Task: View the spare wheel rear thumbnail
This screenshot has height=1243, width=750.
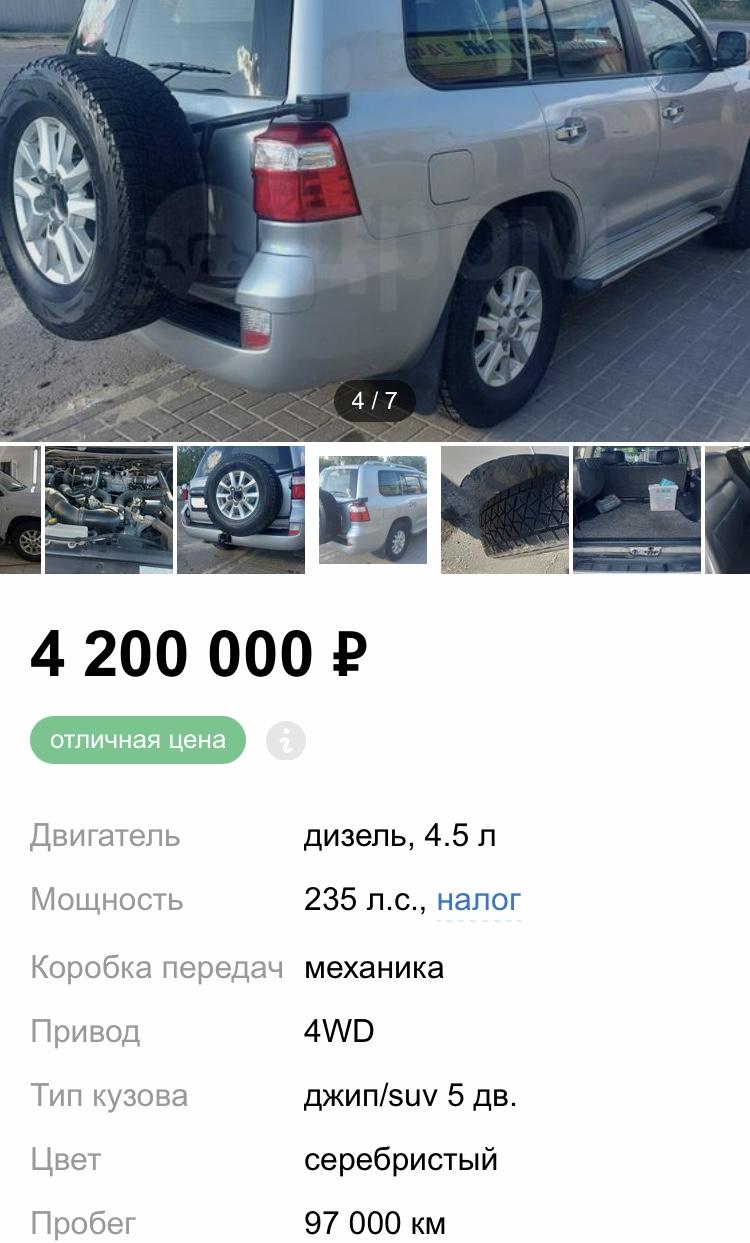Action: click(241, 510)
